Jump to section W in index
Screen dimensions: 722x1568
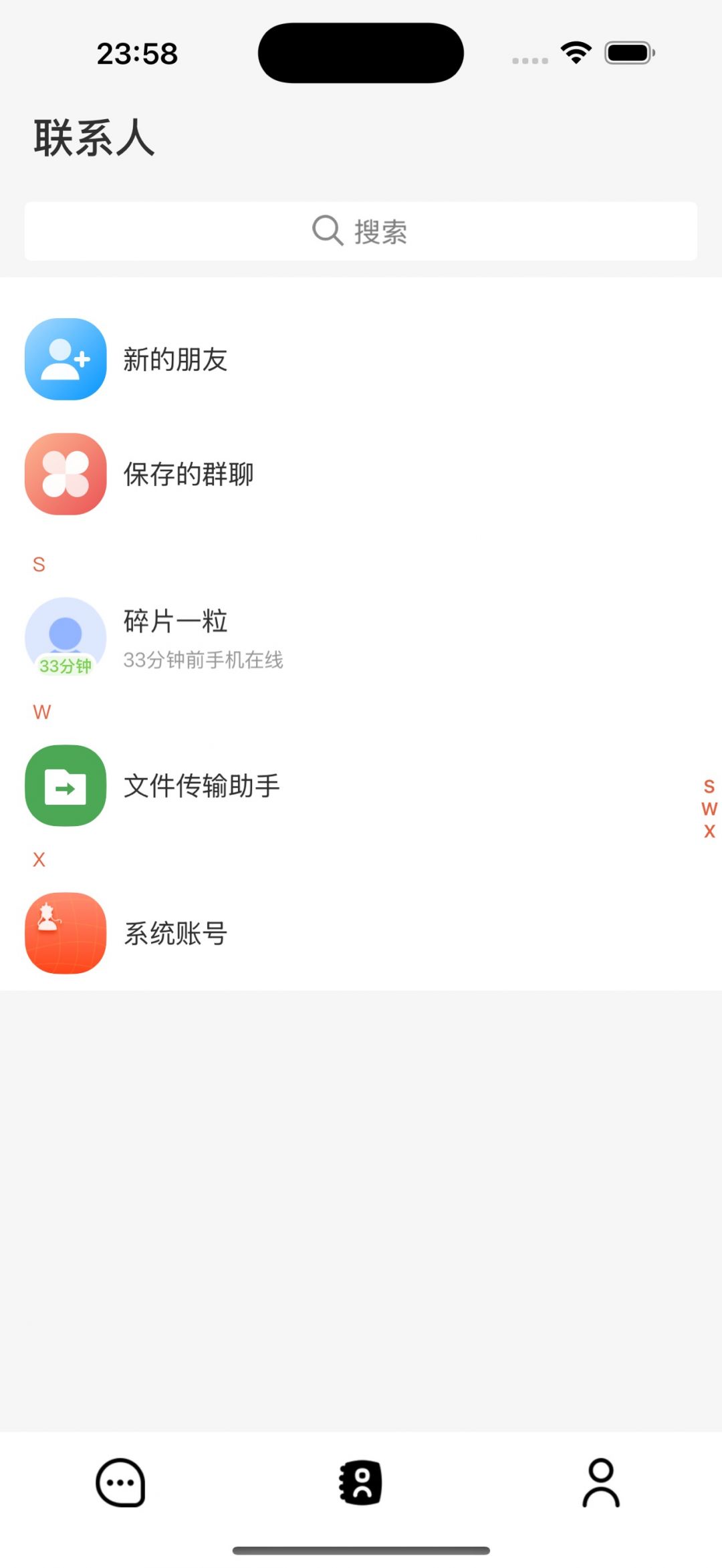[709, 809]
